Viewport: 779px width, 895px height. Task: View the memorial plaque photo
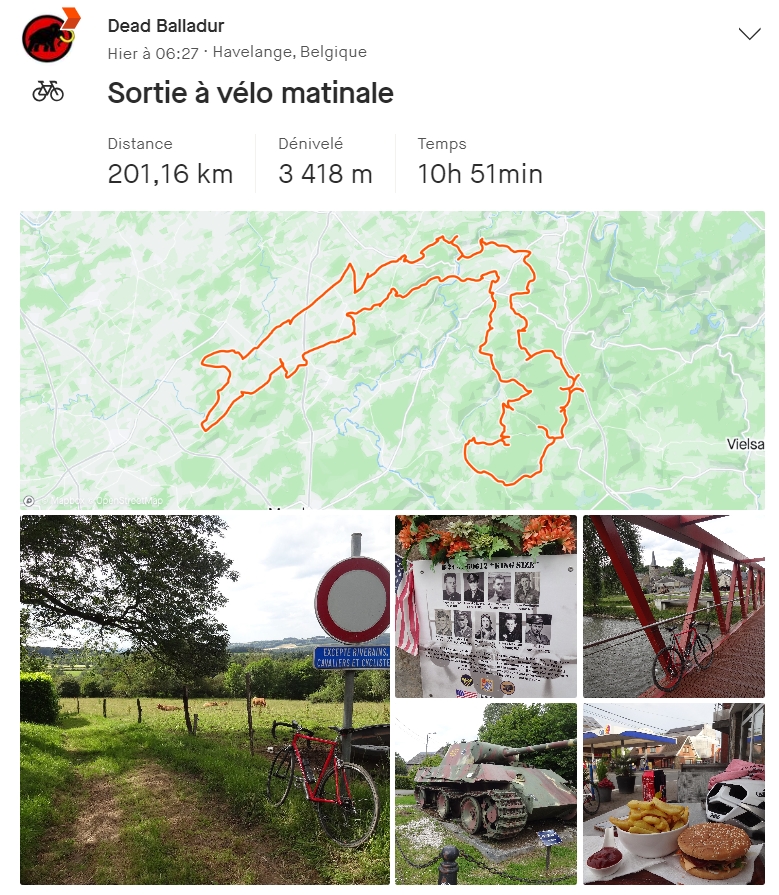[486, 606]
